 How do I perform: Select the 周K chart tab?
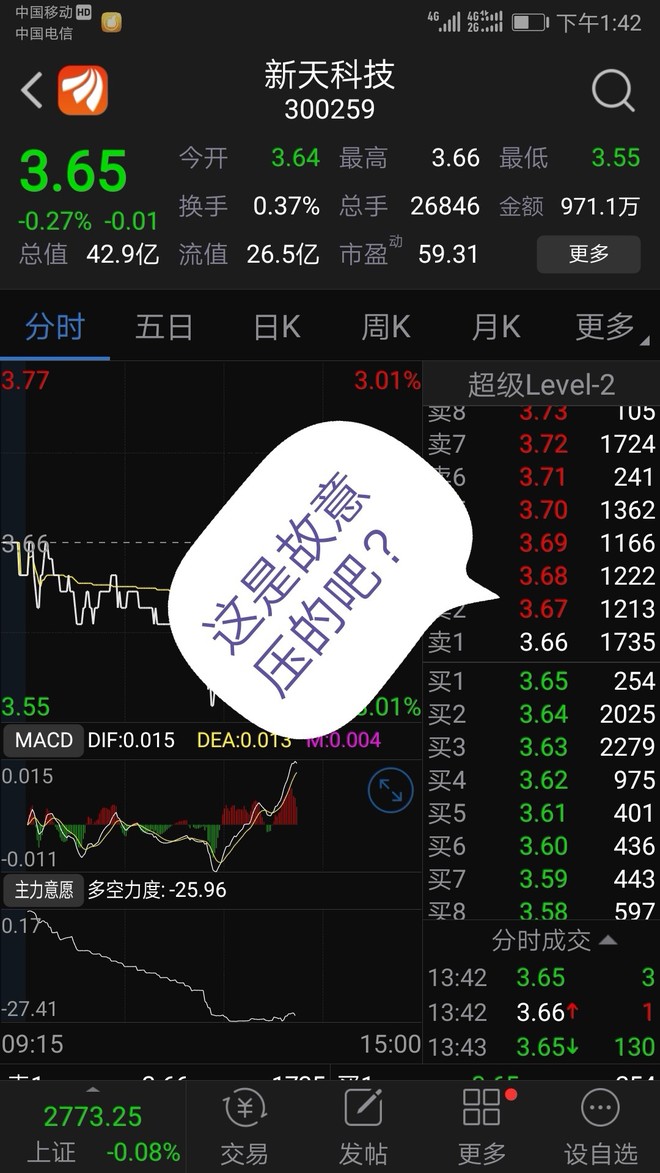(386, 327)
